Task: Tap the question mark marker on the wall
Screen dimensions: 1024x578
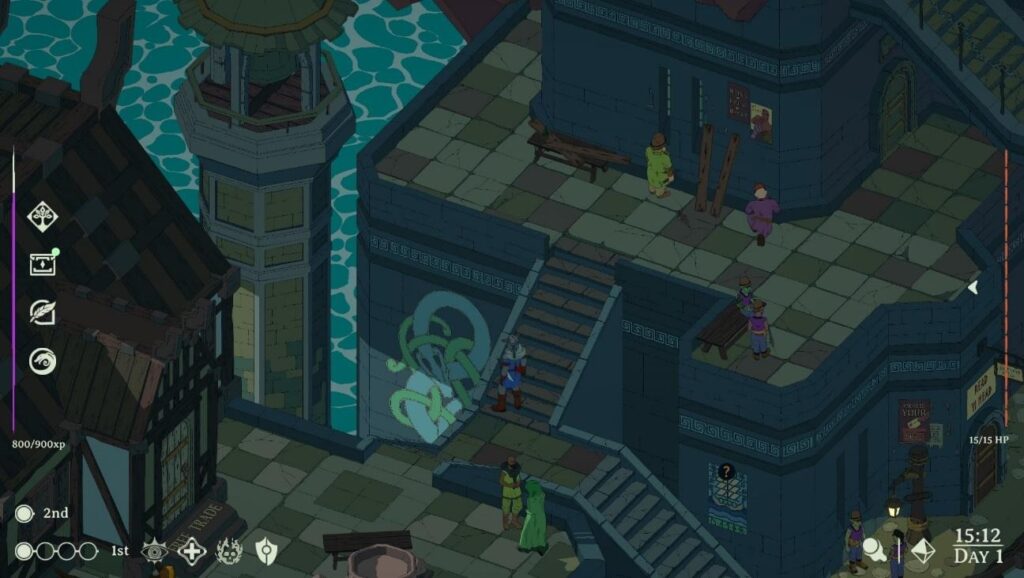Action: 727,472
